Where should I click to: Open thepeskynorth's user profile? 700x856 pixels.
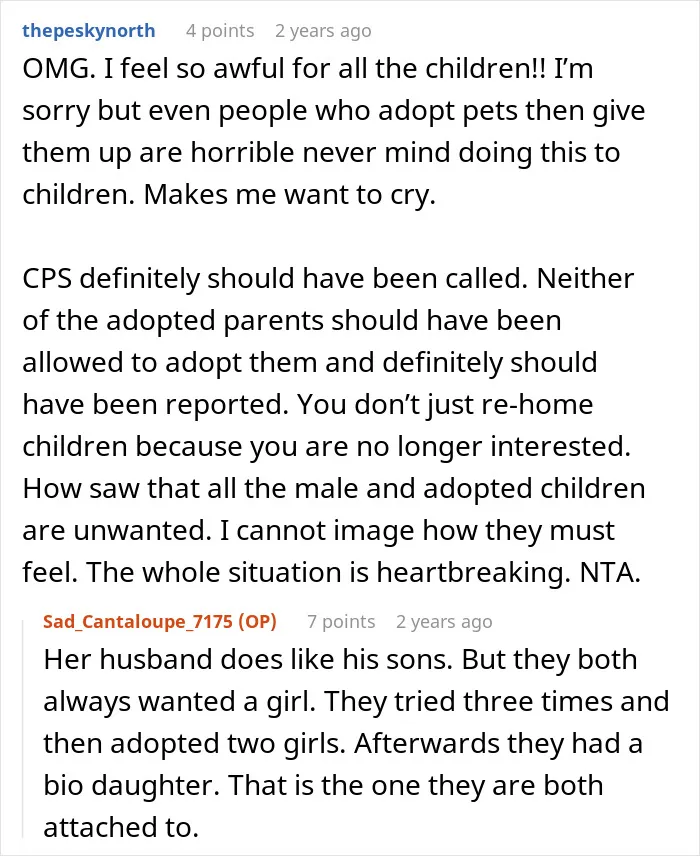click(x=88, y=31)
